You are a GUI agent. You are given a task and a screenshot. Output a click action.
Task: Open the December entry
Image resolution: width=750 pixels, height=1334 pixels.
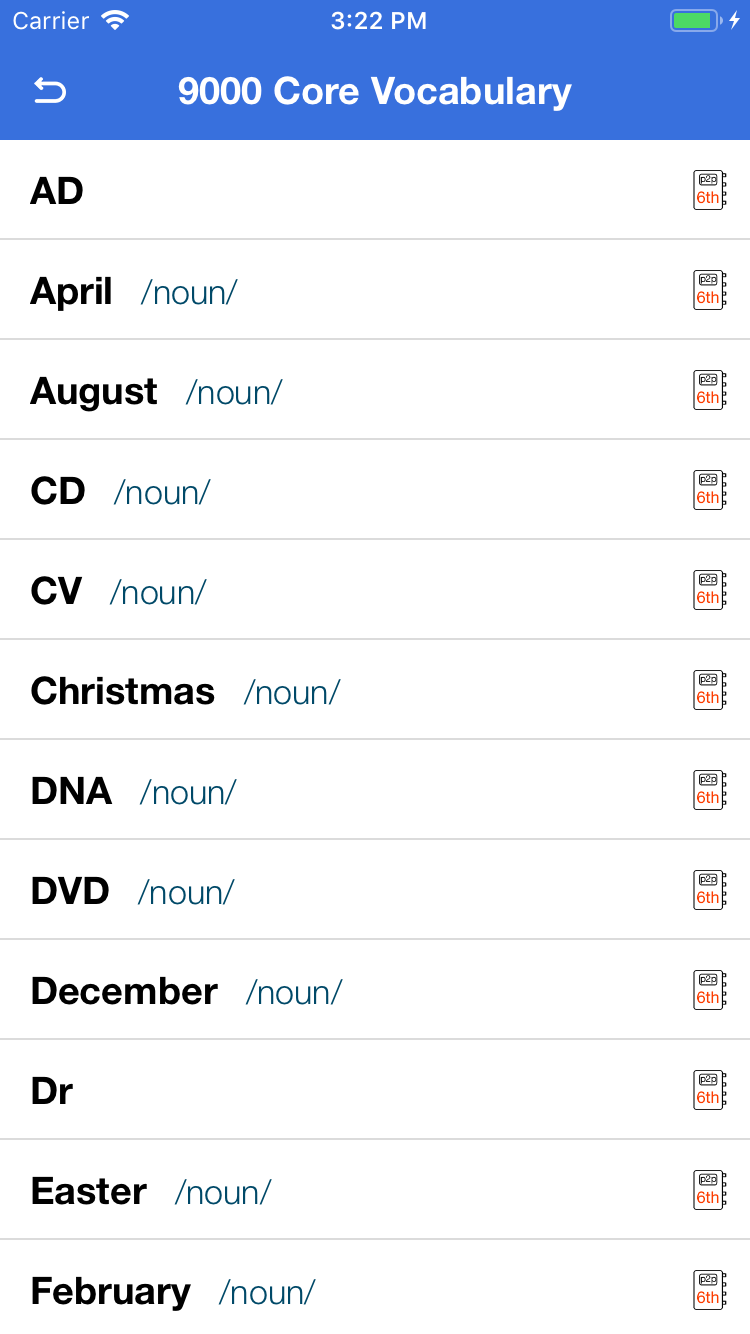(x=124, y=991)
